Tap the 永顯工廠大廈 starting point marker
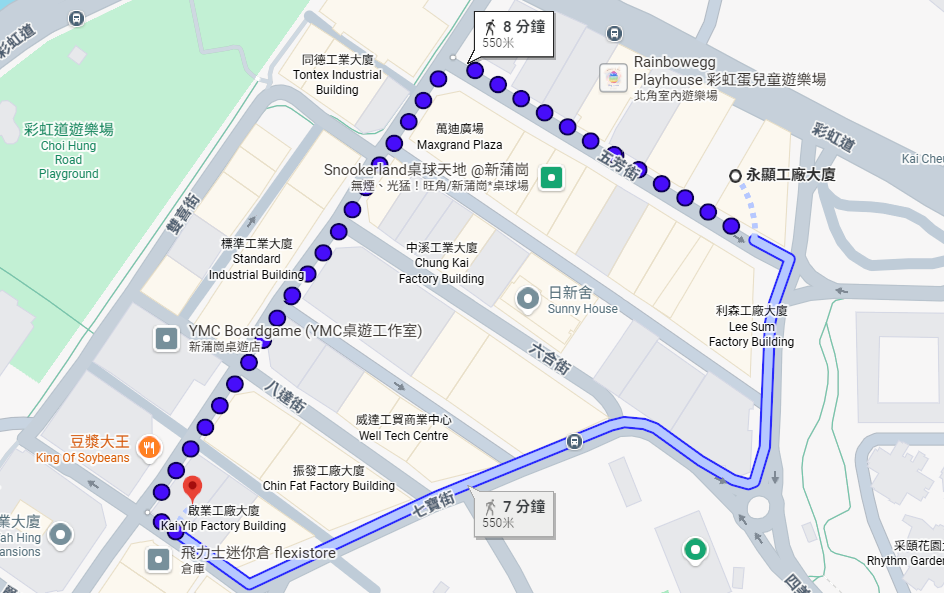Viewport: 944px width, 593px height. pos(736,175)
